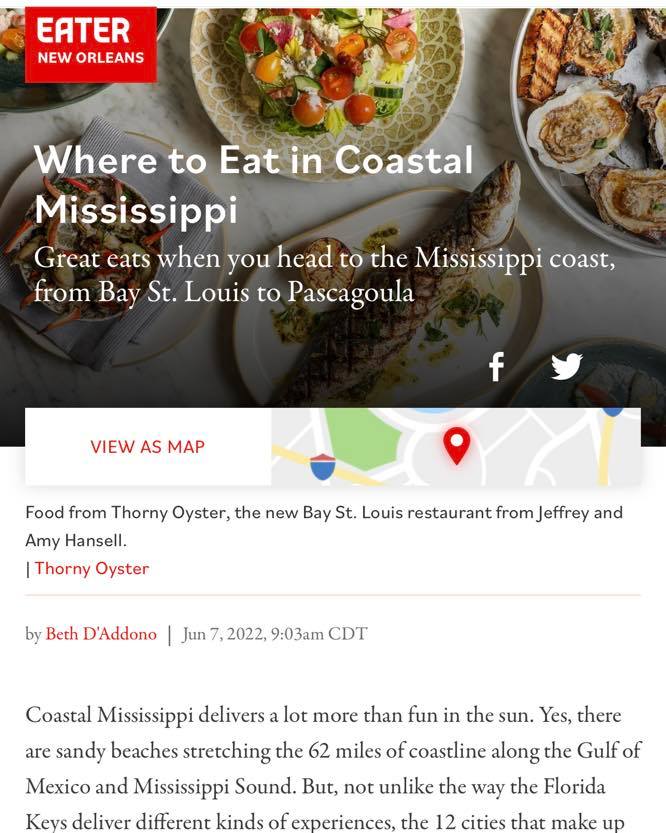666x833 pixels.
Task: Open the Thorny Oyster photo credit link
Action: click(x=92, y=568)
